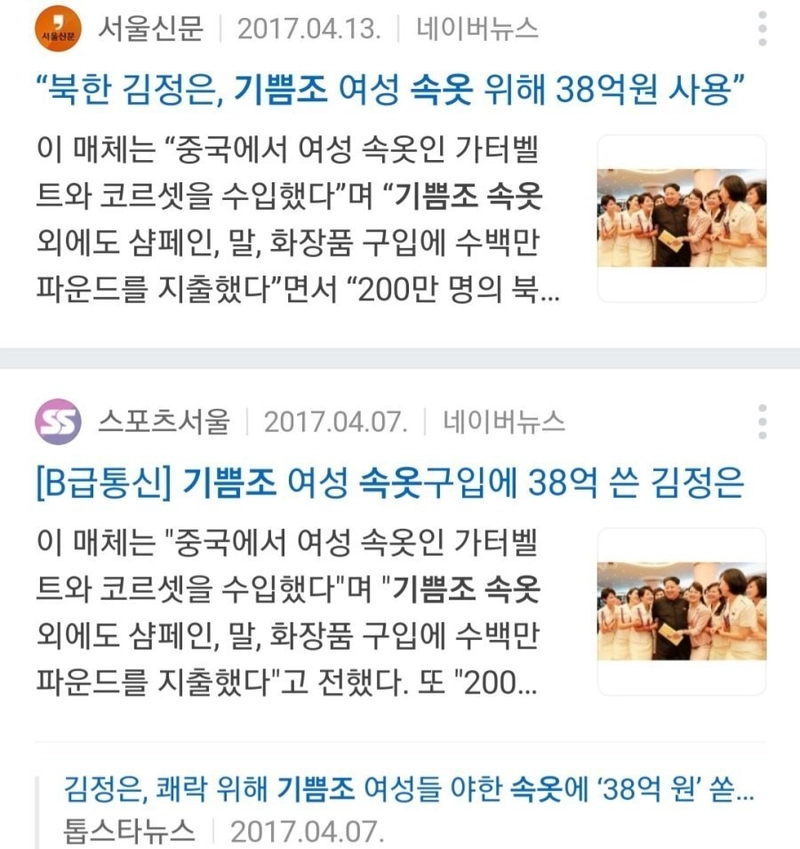The image size is (800, 849).
Task: Open overflow menu for 서울신문 result
Action: (x=762, y=29)
